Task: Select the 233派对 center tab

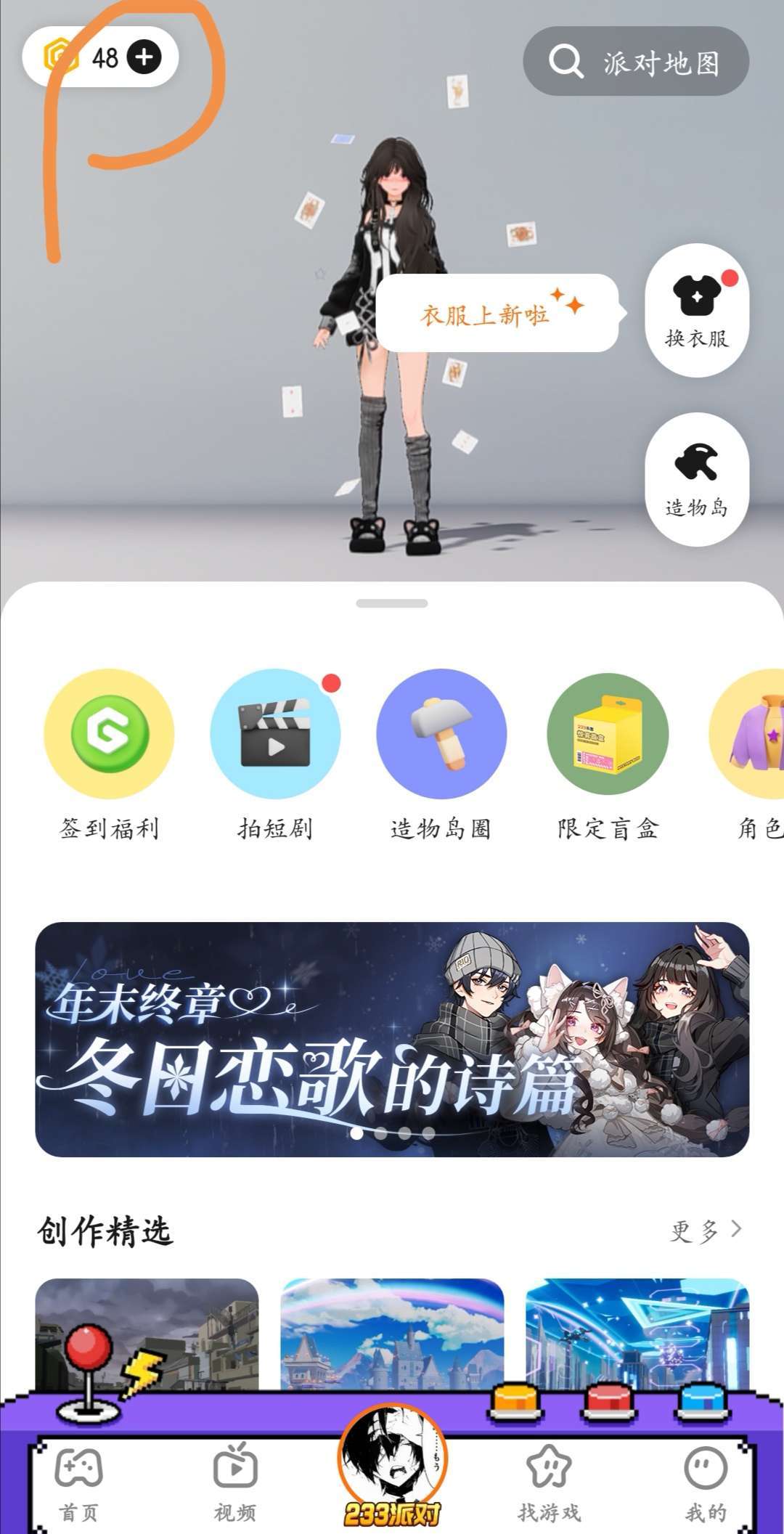Action: 392,1466
